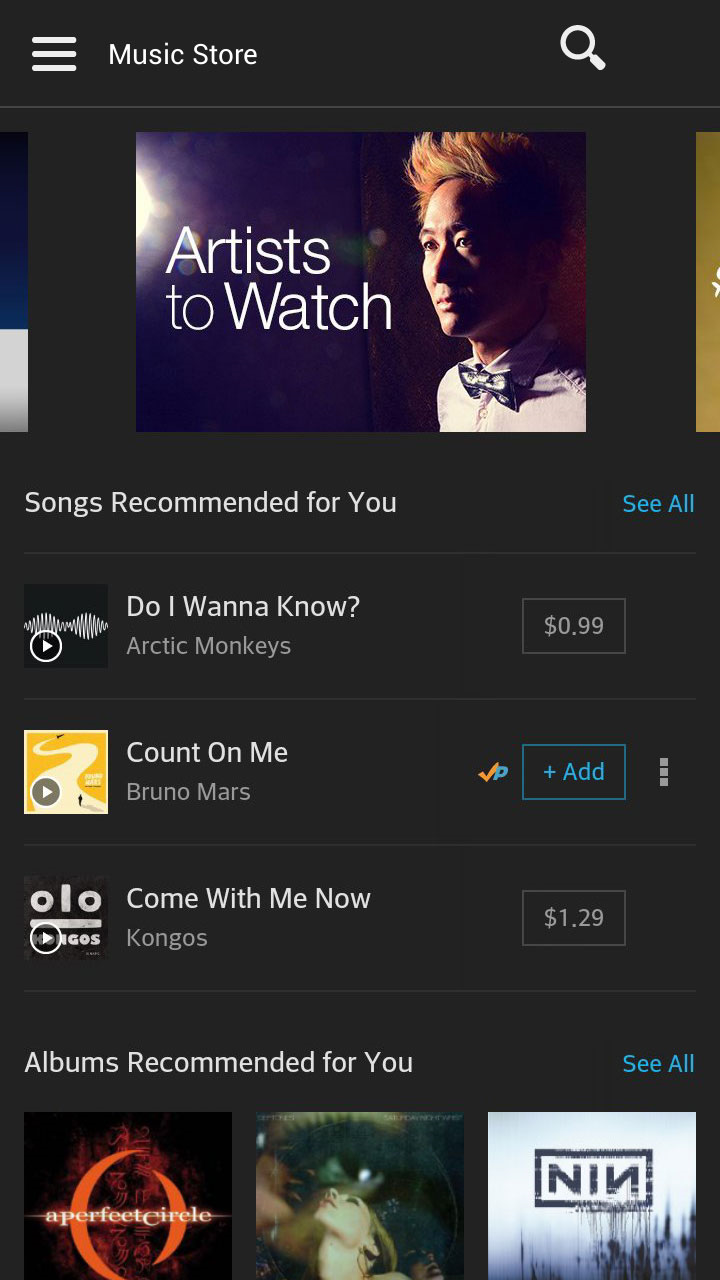Open the hamburger navigation menu
Screen dimensions: 720x1280
click(x=54, y=54)
